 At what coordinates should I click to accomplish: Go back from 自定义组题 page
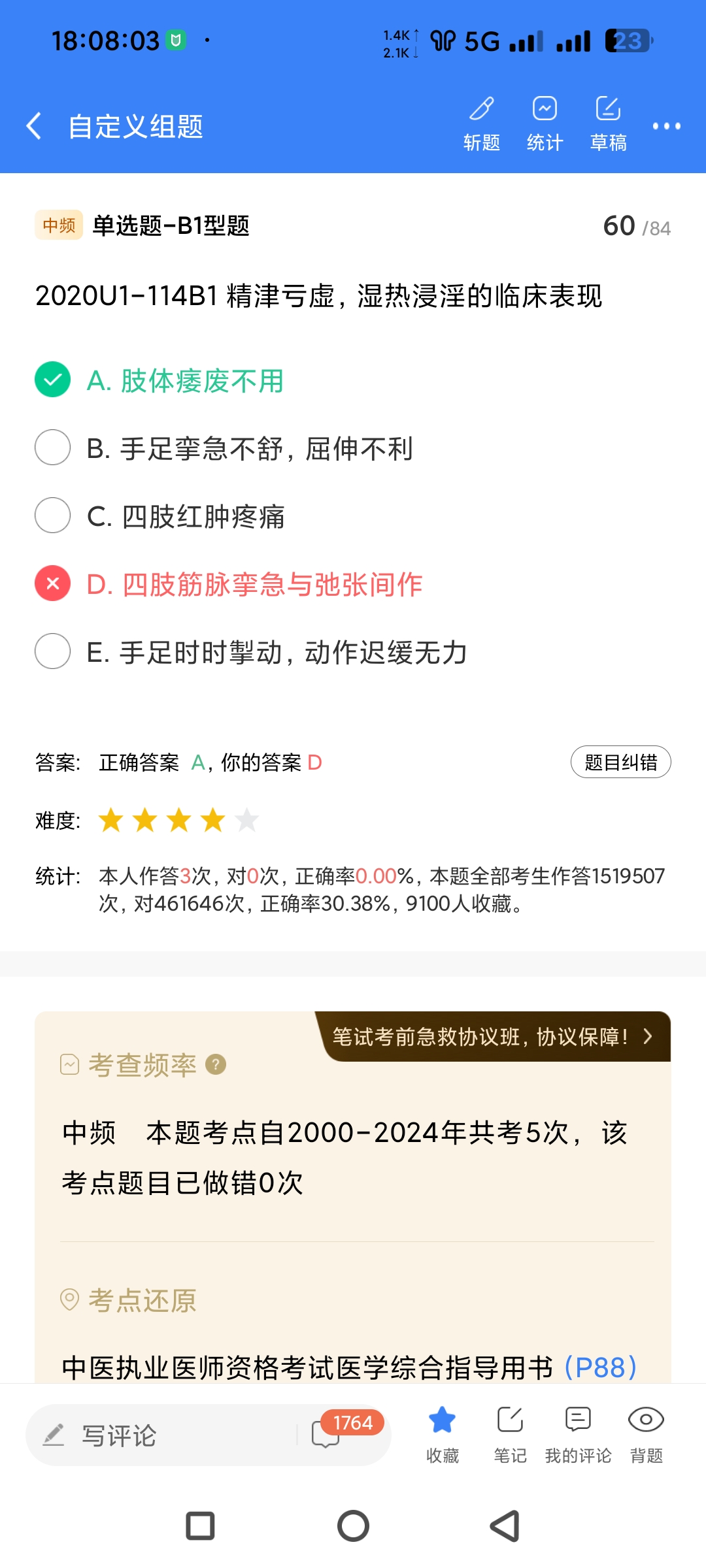tap(34, 125)
